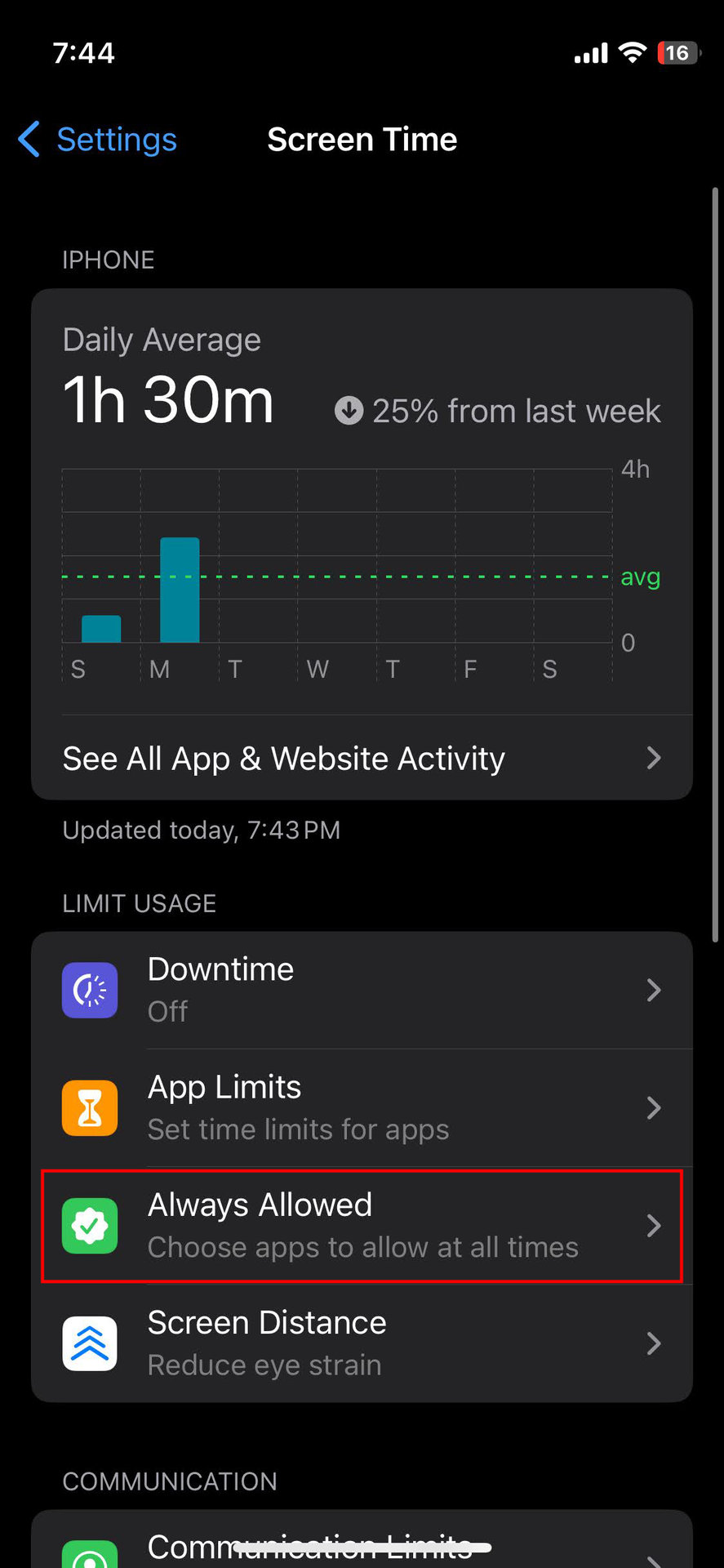Open Screen Distance settings
The width and height of the screenshot is (724, 1568).
pos(362,1343)
